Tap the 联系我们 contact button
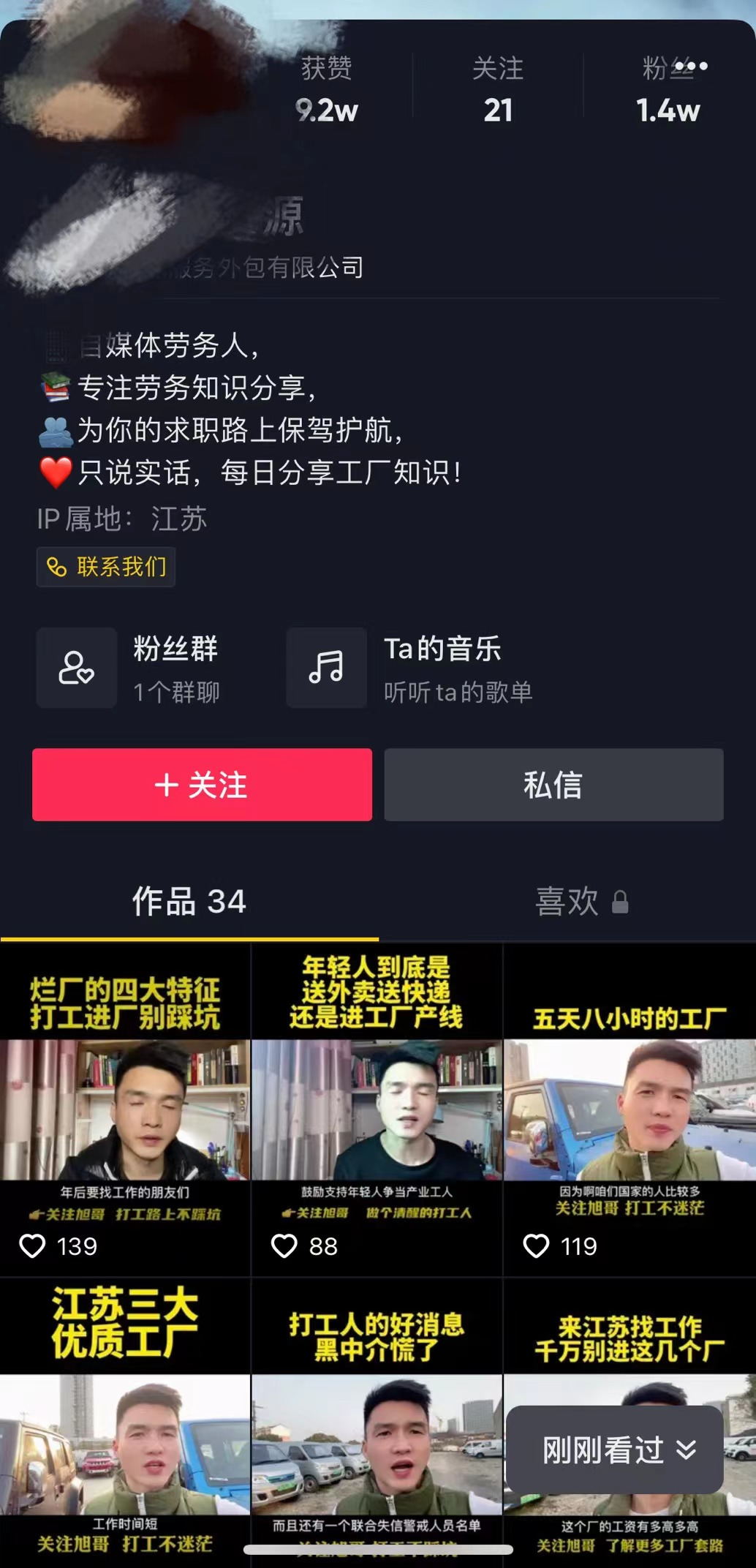This screenshot has height=1568, width=756. click(106, 567)
